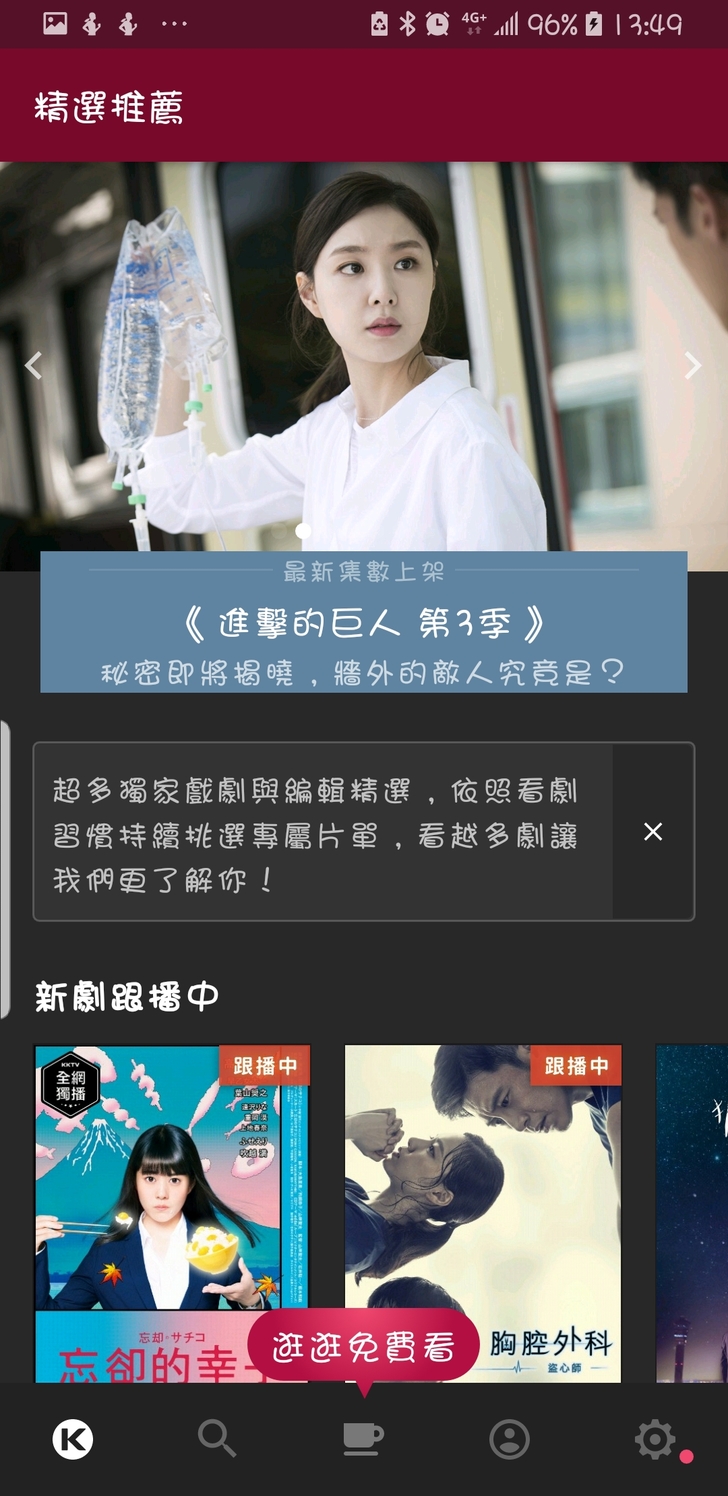Screen dimensions: 728x1496
Task: Show the next featured banner
Action: point(692,366)
